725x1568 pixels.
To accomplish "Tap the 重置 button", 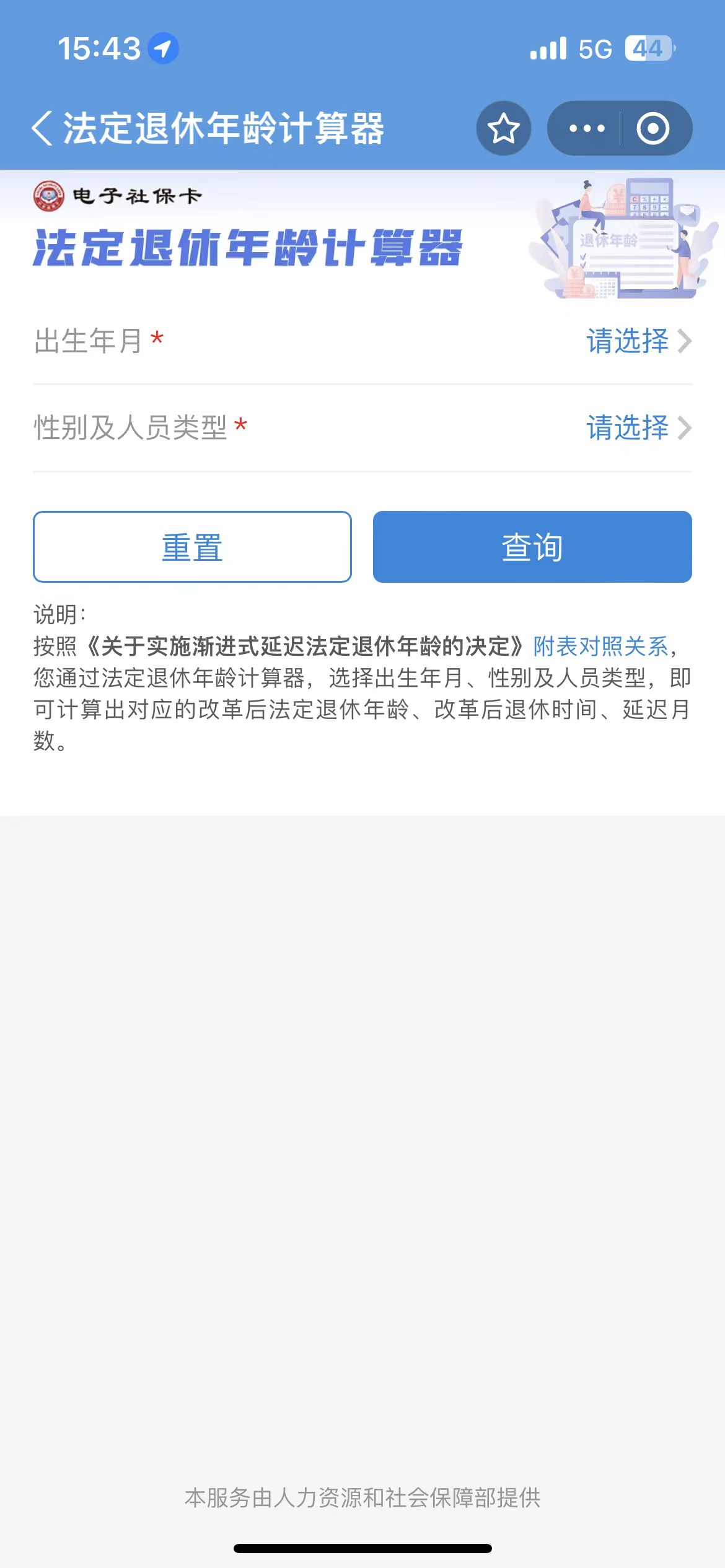I will click(x=192, y=547).
